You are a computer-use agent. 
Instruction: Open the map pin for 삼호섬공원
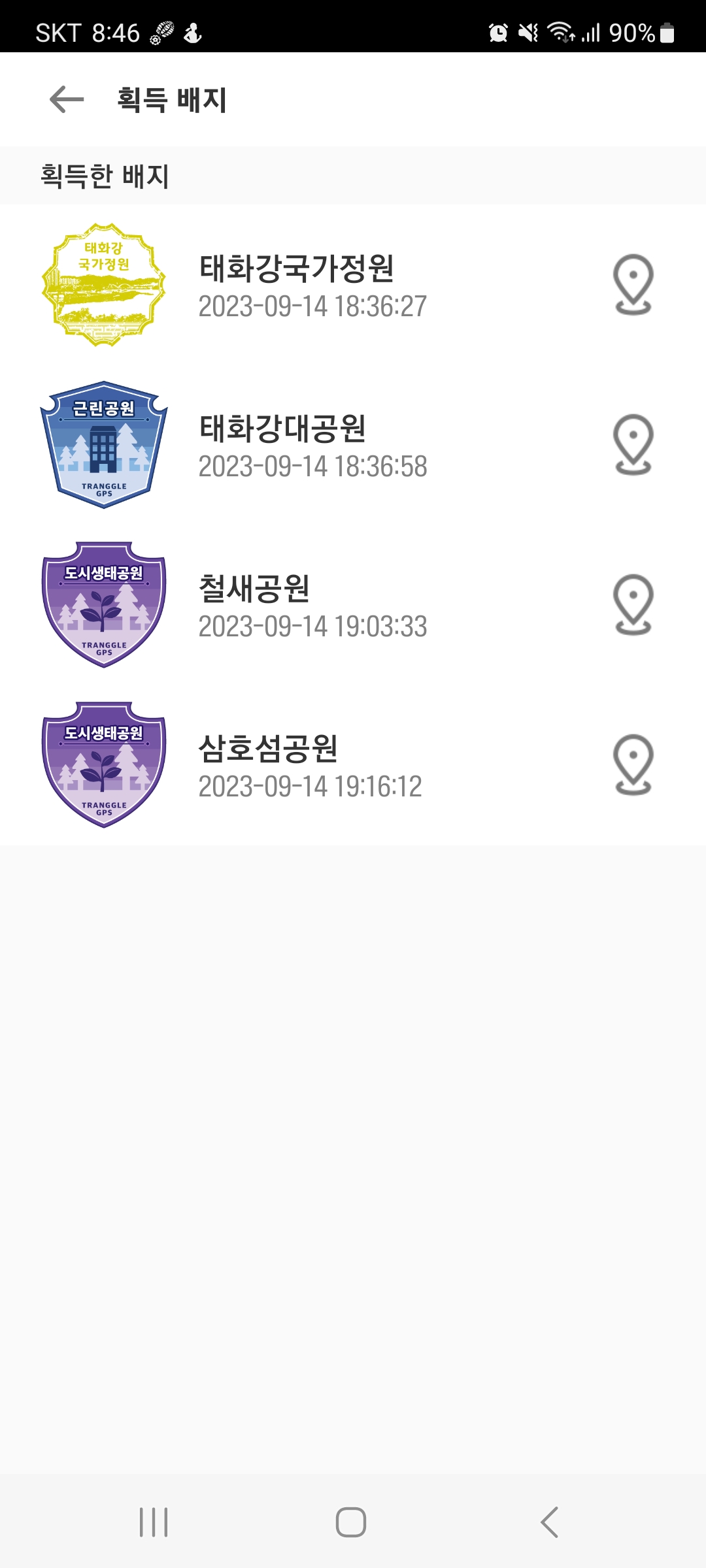(633, 765)
